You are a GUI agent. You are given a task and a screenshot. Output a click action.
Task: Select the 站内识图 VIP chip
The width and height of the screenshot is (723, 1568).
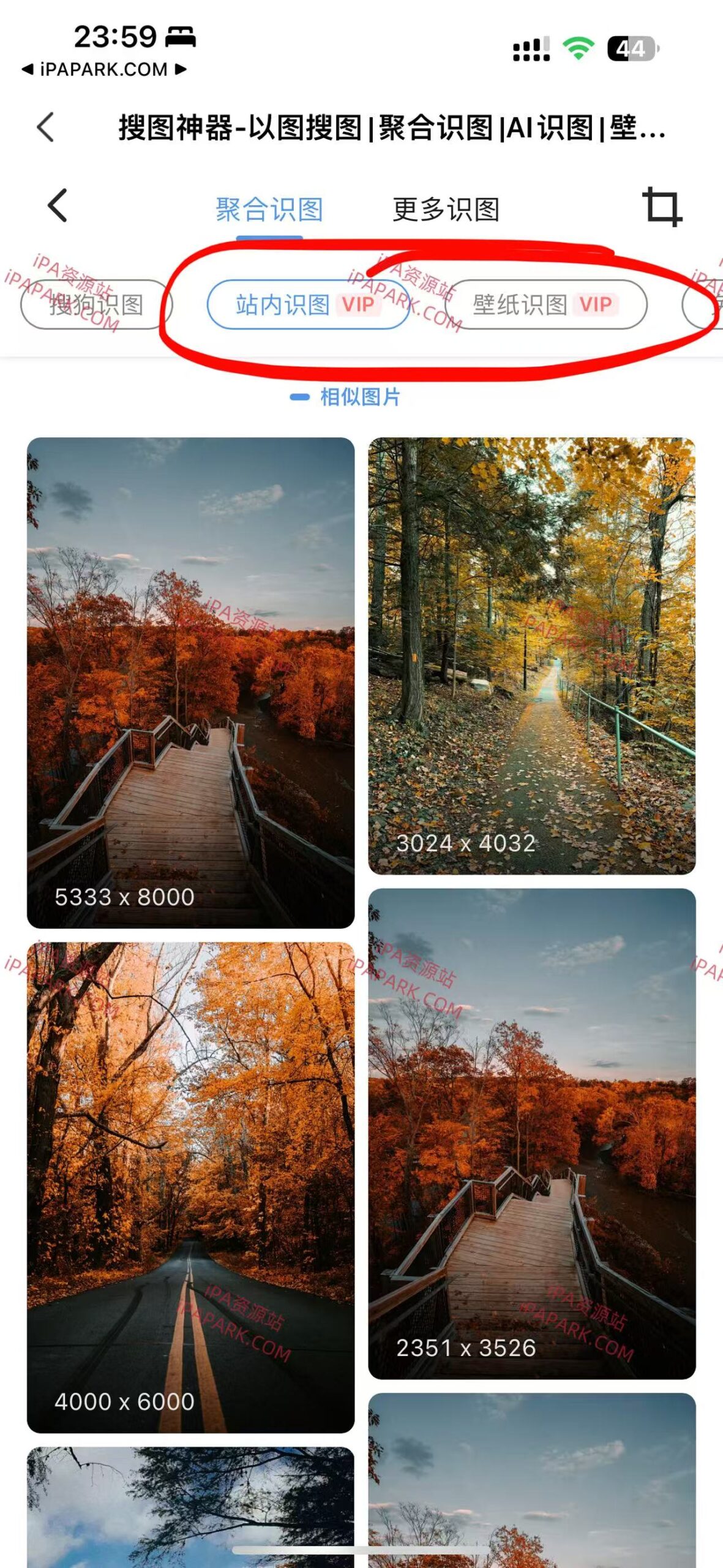click(x=308, y=304)
